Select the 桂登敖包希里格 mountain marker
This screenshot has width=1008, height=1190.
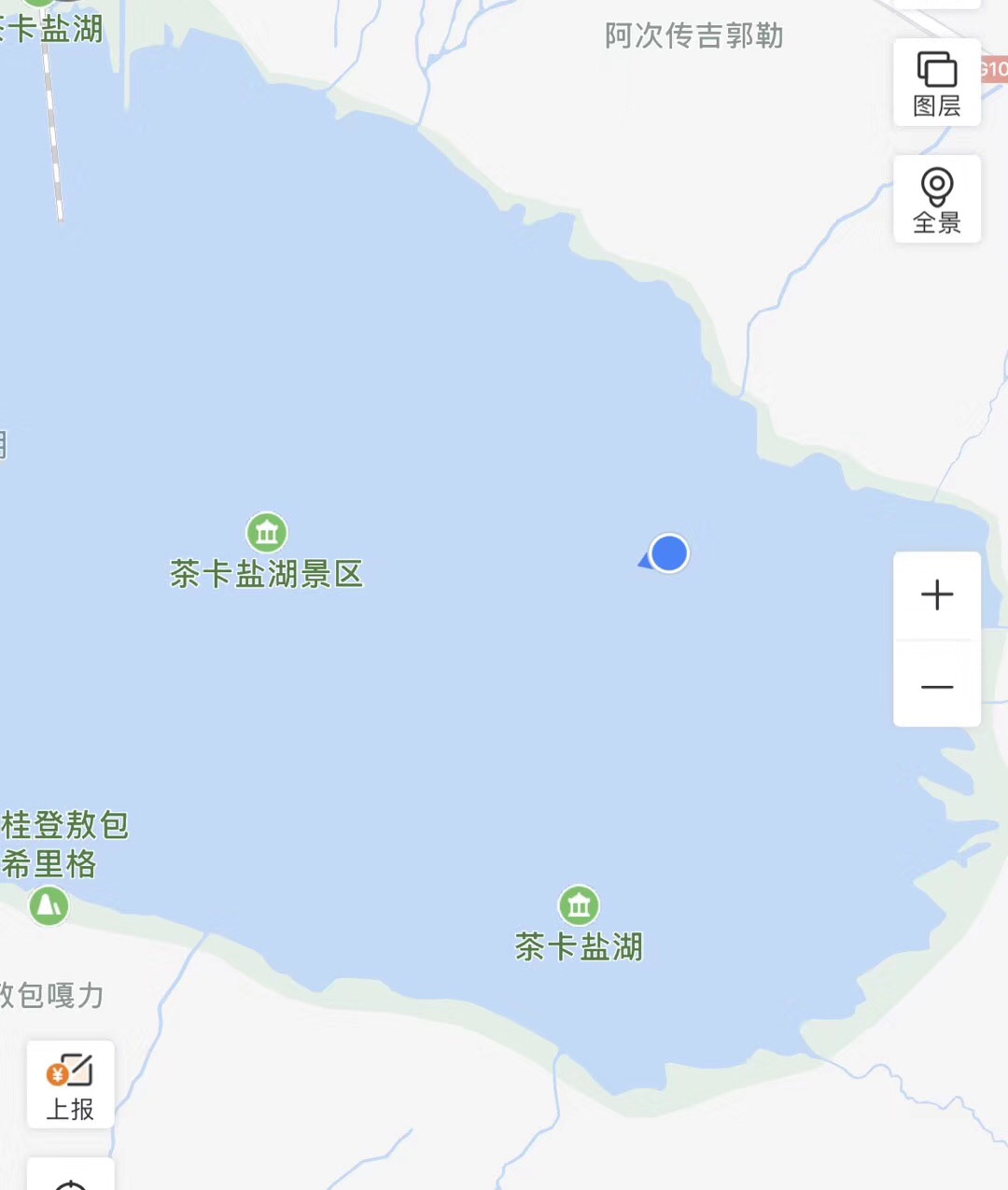(x=49, y=905)
